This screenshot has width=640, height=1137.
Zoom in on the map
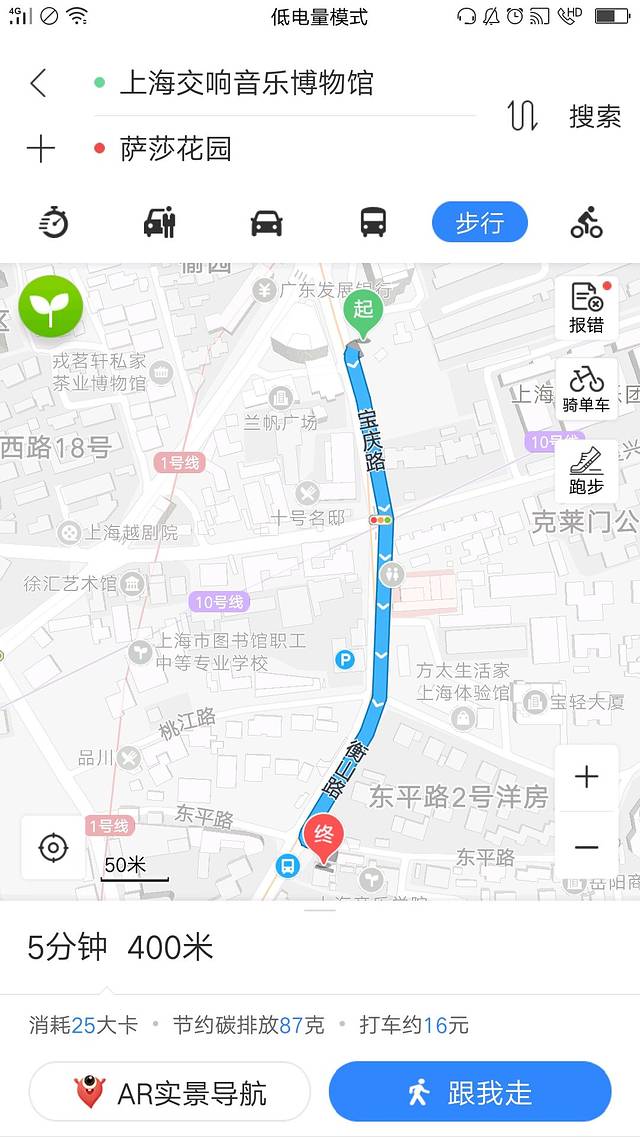coord(587,777)
